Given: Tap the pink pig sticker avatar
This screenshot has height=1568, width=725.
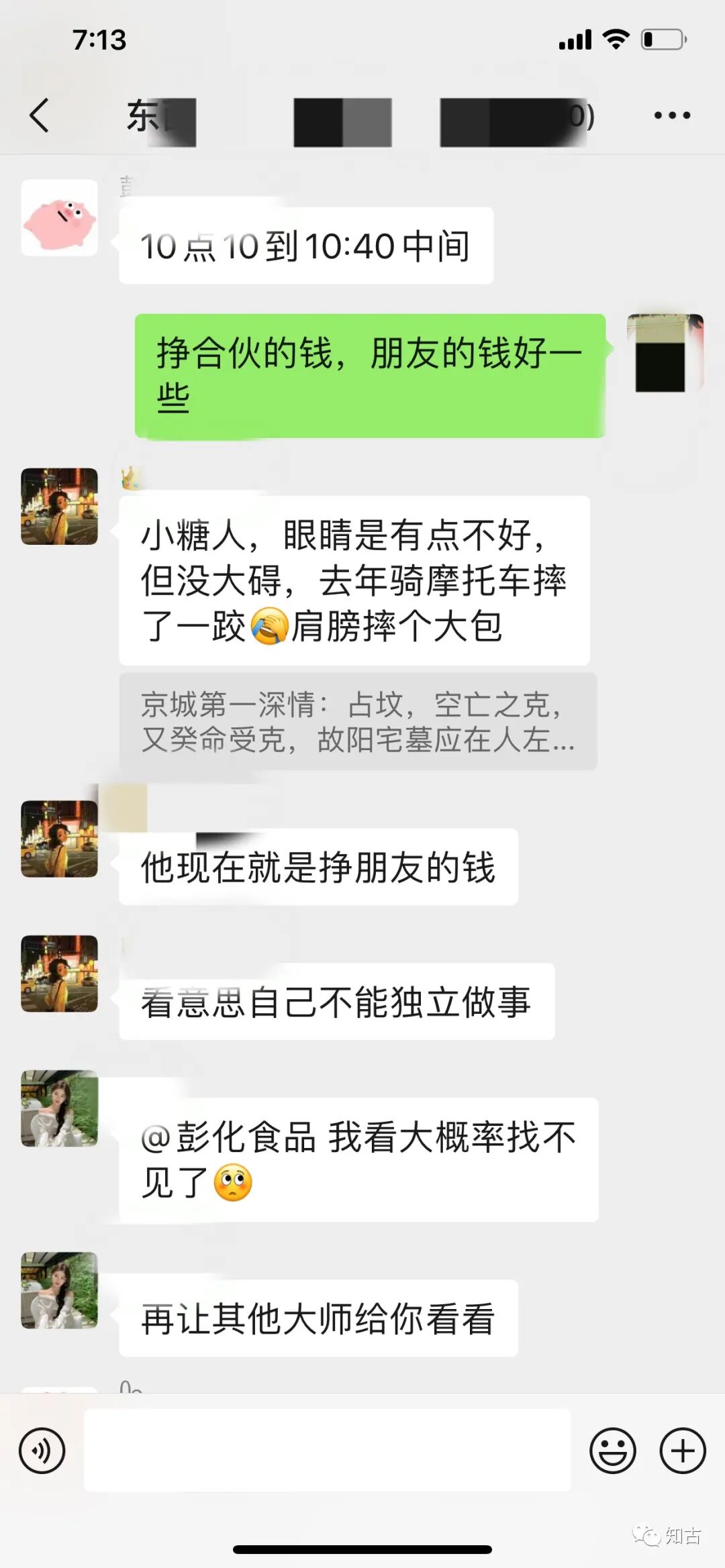Looking at the screenshot, I should [60, 221].
